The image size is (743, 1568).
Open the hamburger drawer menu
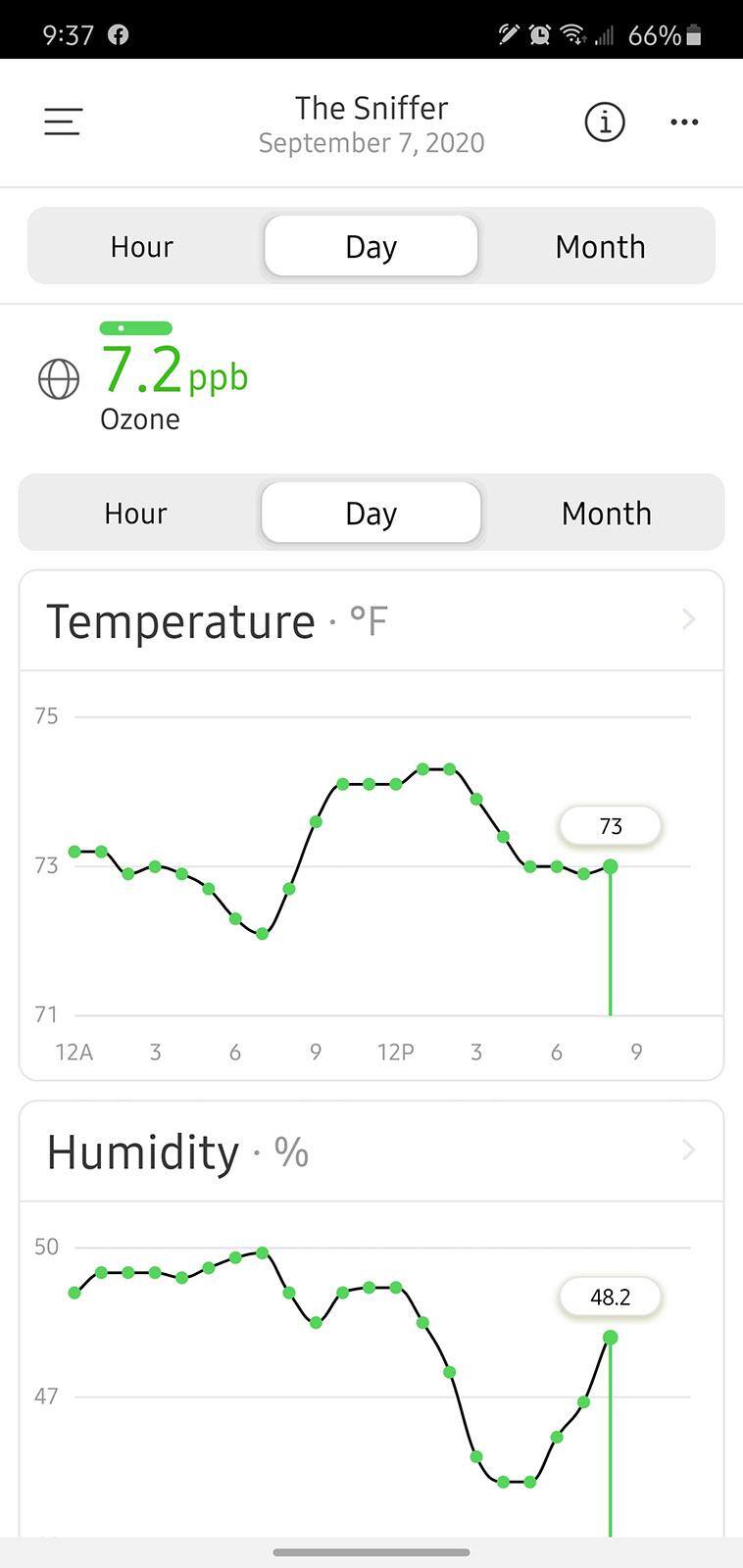(64, 122)
